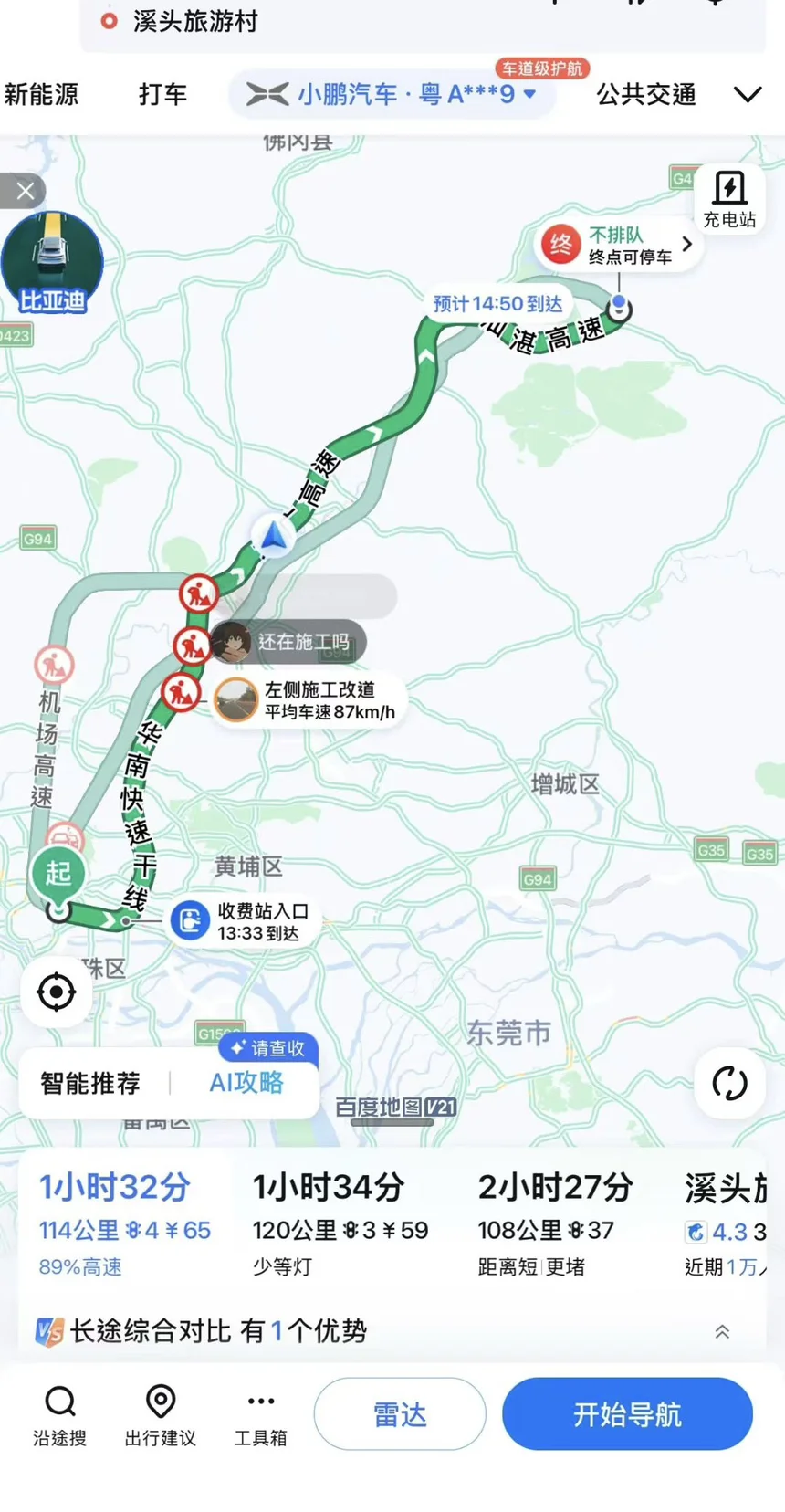Choose the 2小时27分 shortest distance route
The height and width of the screenshot is (1512, 785).
click(555, 1226)
